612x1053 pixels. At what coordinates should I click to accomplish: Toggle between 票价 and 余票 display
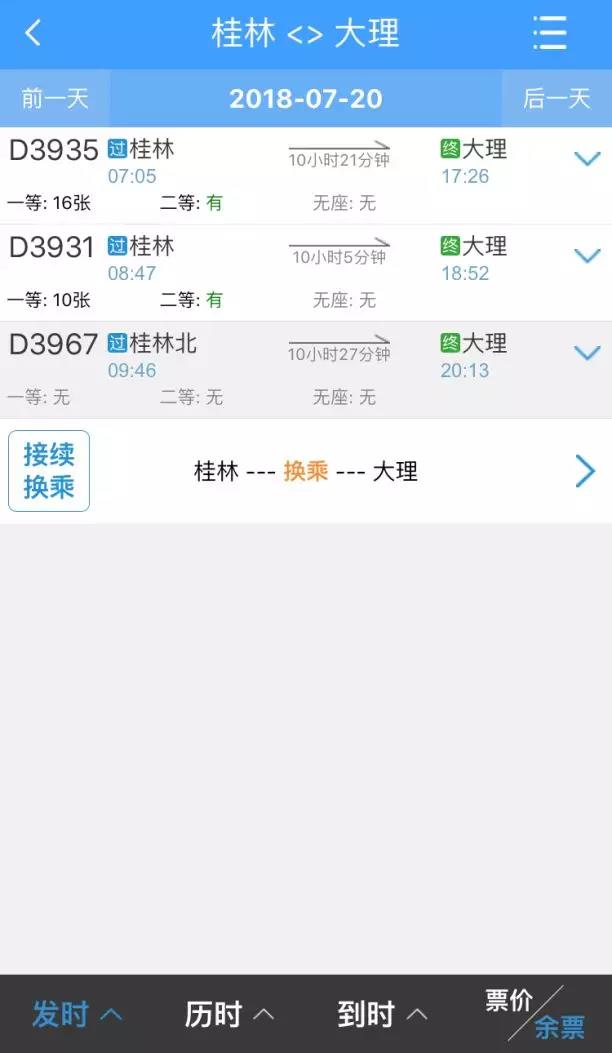tap(536, 1014)
